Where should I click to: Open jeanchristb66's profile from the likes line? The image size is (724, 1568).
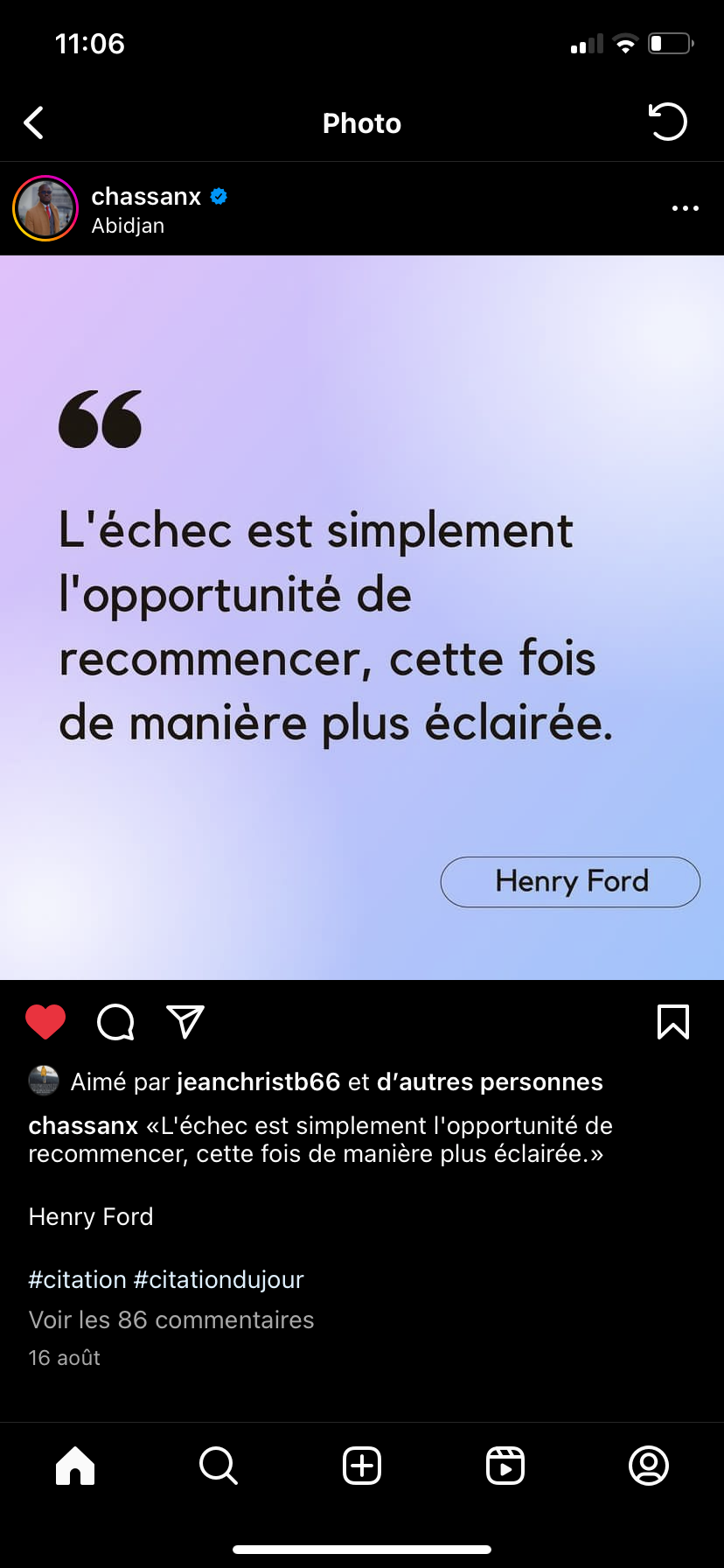tap(258, 1082)
